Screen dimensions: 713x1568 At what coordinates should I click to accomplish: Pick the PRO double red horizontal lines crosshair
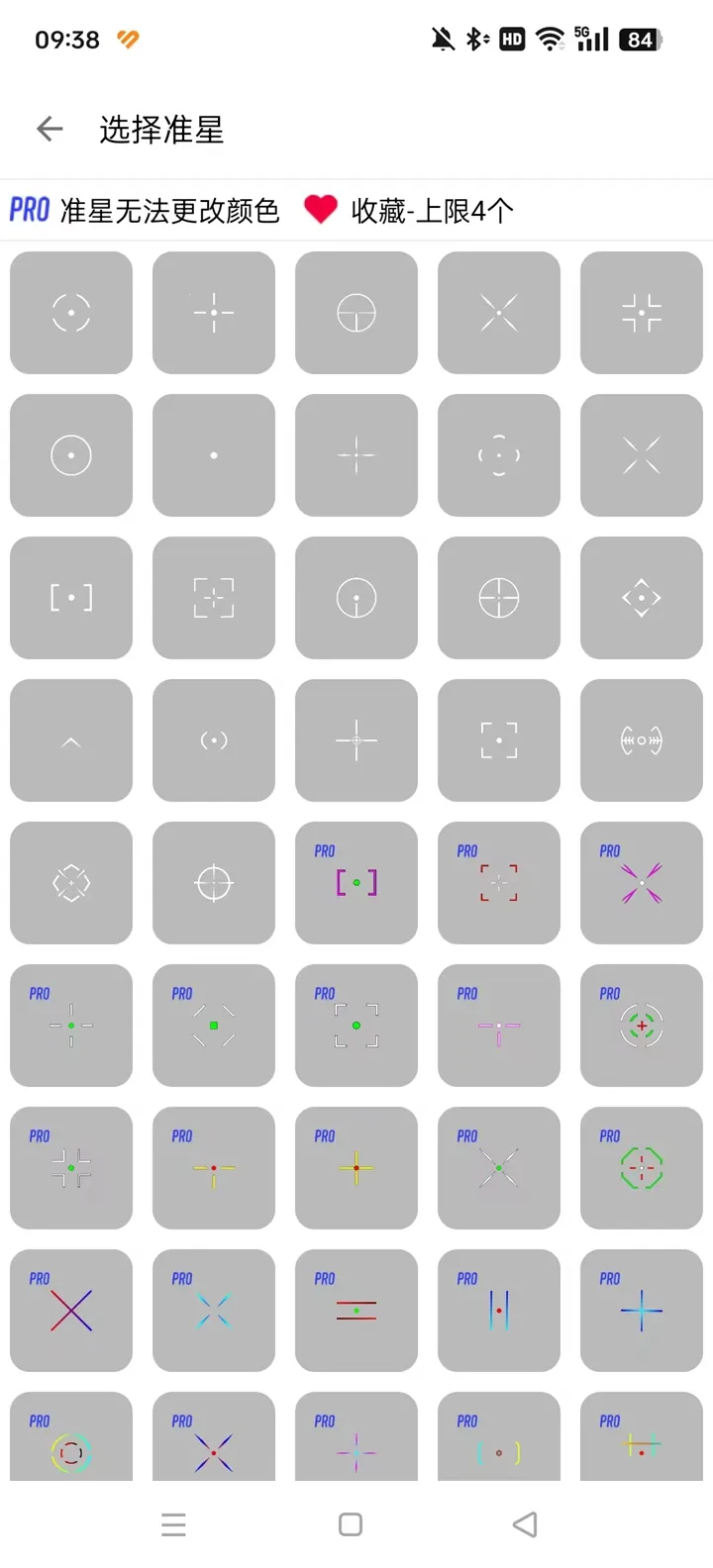tap(356, 1311)
